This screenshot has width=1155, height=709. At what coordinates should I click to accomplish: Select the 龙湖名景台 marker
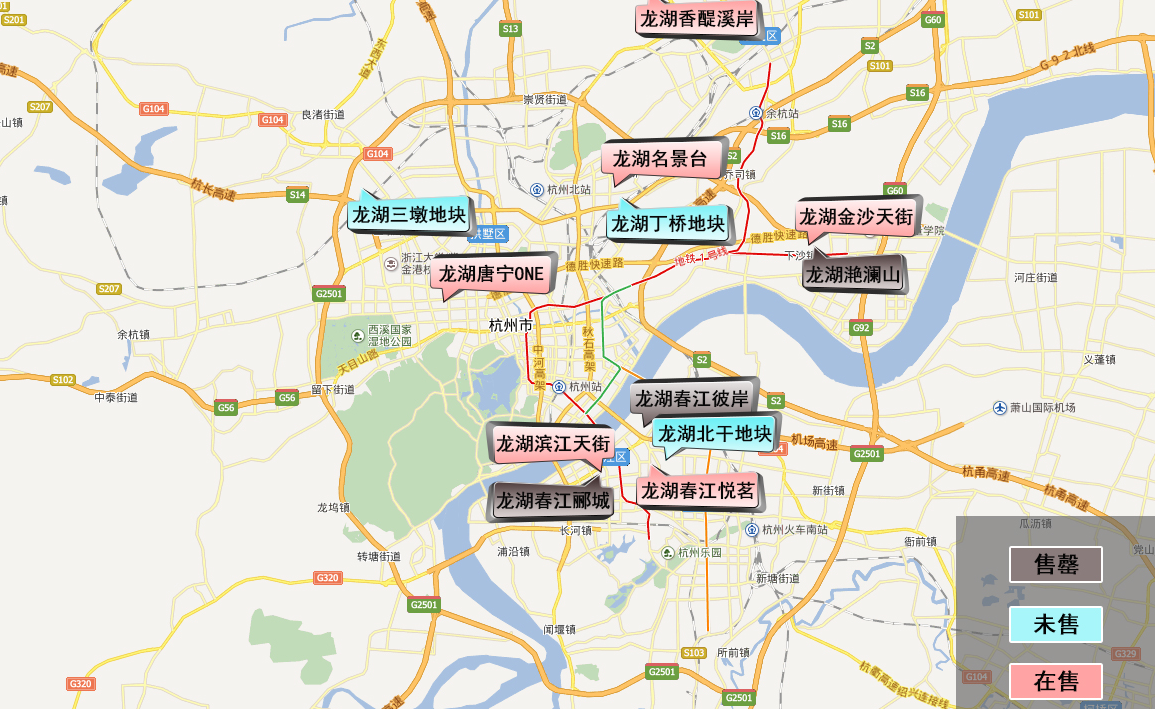pos(660,158)
